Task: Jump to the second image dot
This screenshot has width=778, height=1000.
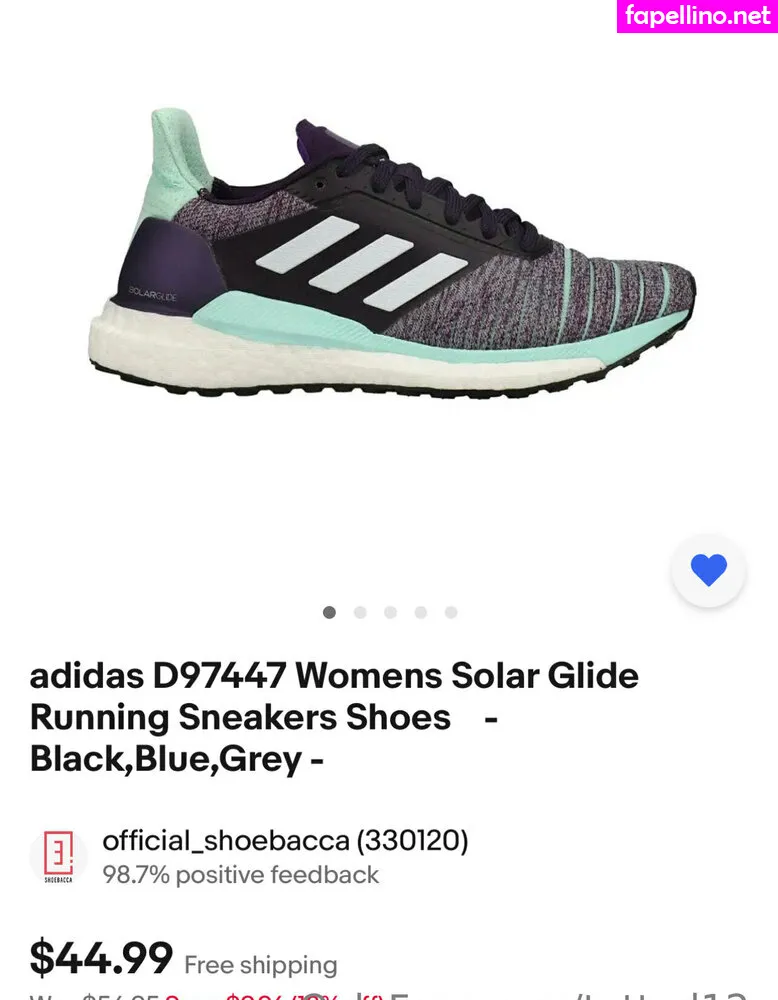Action: tap(360, 612)
